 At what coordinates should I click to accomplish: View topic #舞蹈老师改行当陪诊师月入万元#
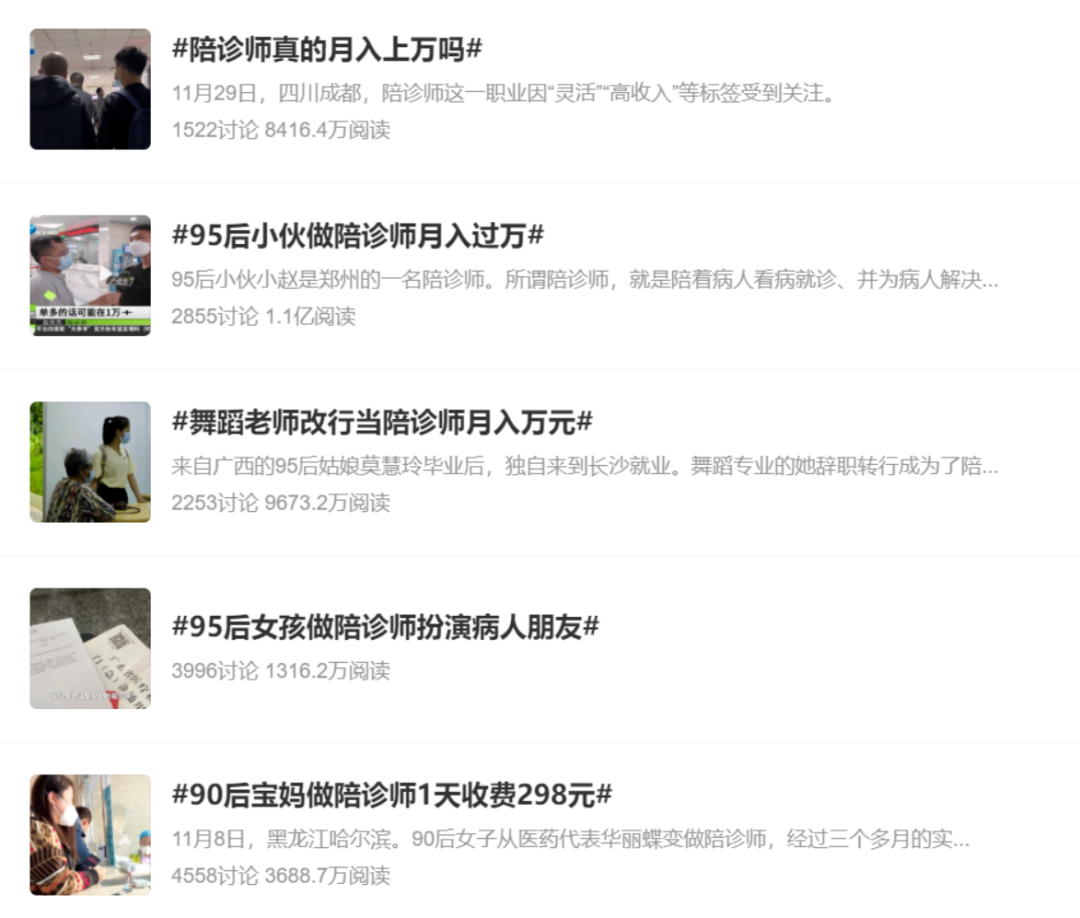click(x=382, y=422)
